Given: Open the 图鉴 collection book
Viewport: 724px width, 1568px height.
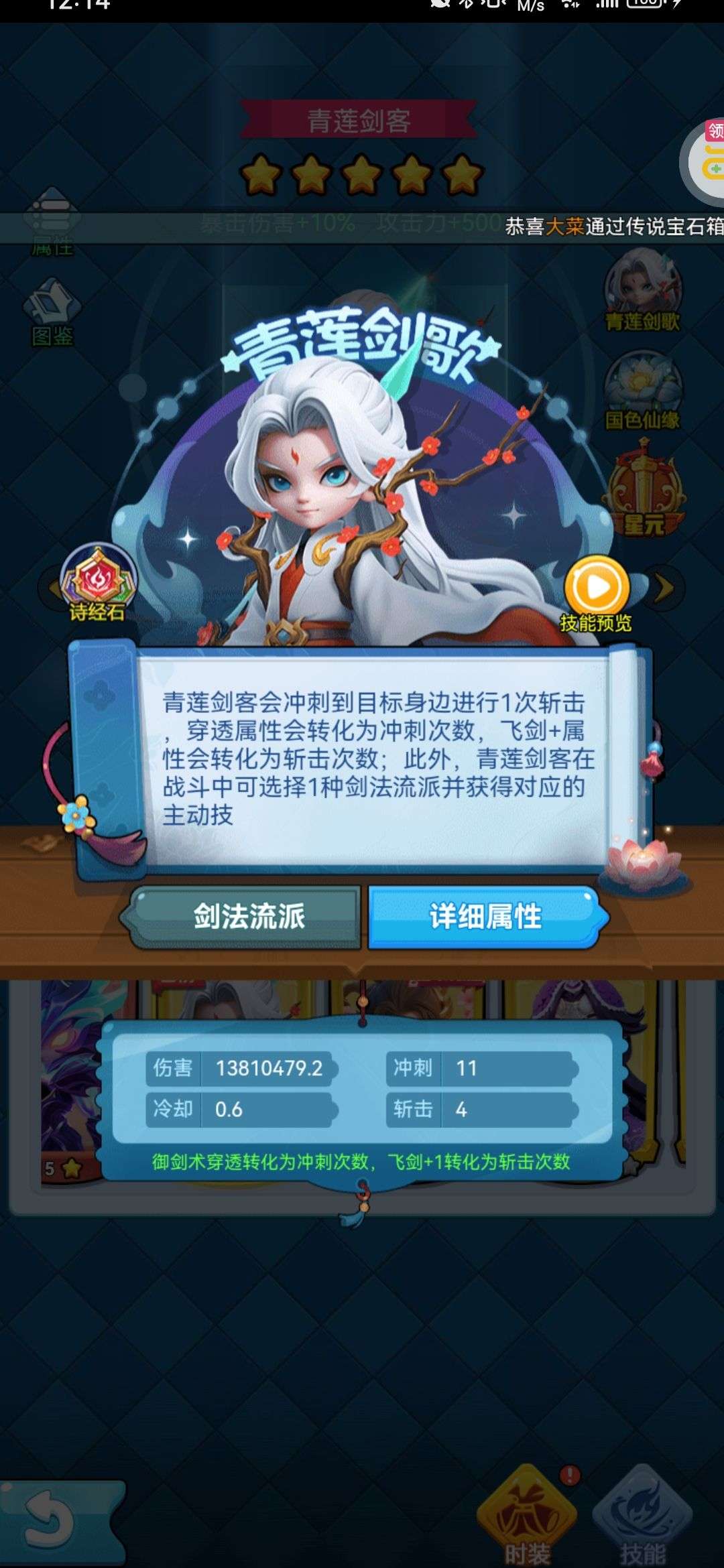Looking at the screenshot, I should [52, 312].
